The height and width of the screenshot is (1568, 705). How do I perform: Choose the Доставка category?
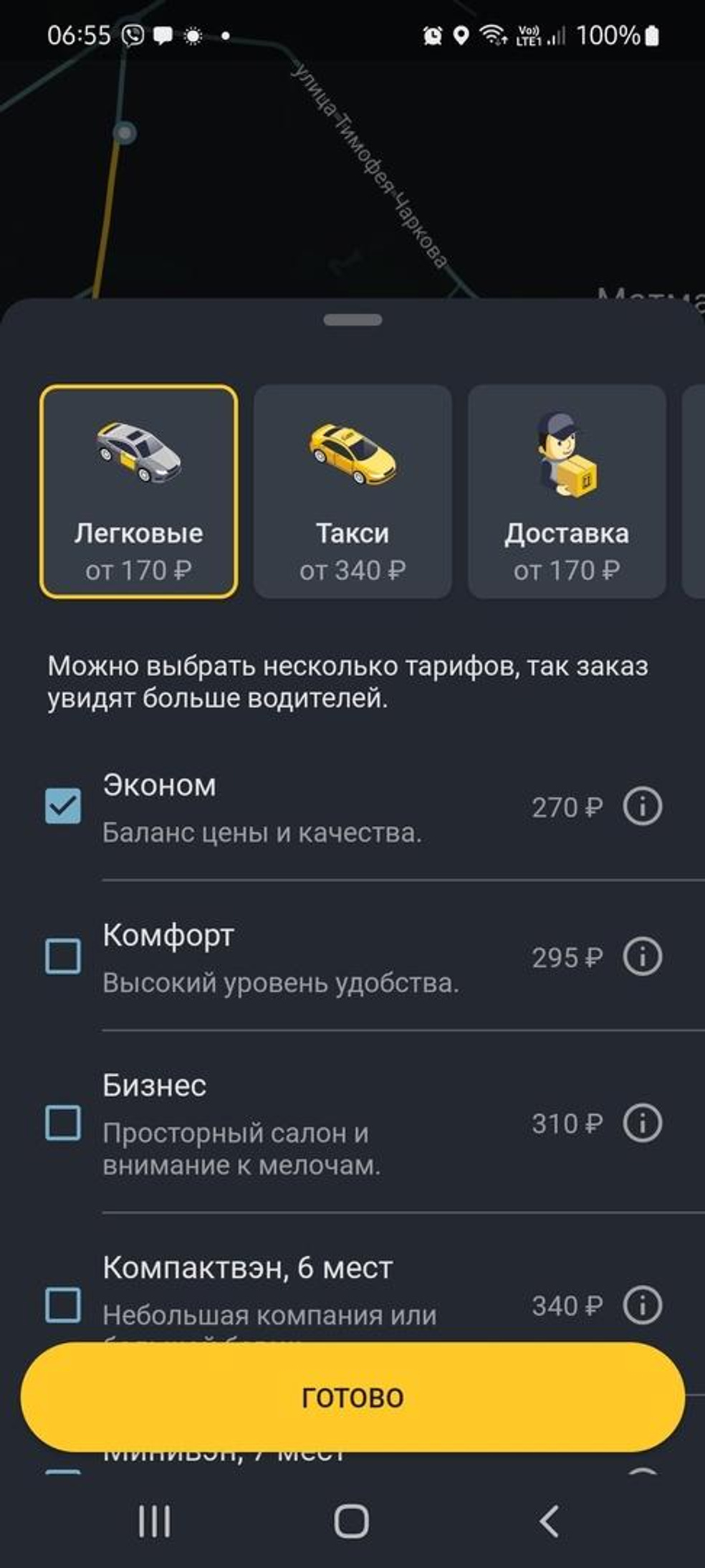[x=566, y=491]
